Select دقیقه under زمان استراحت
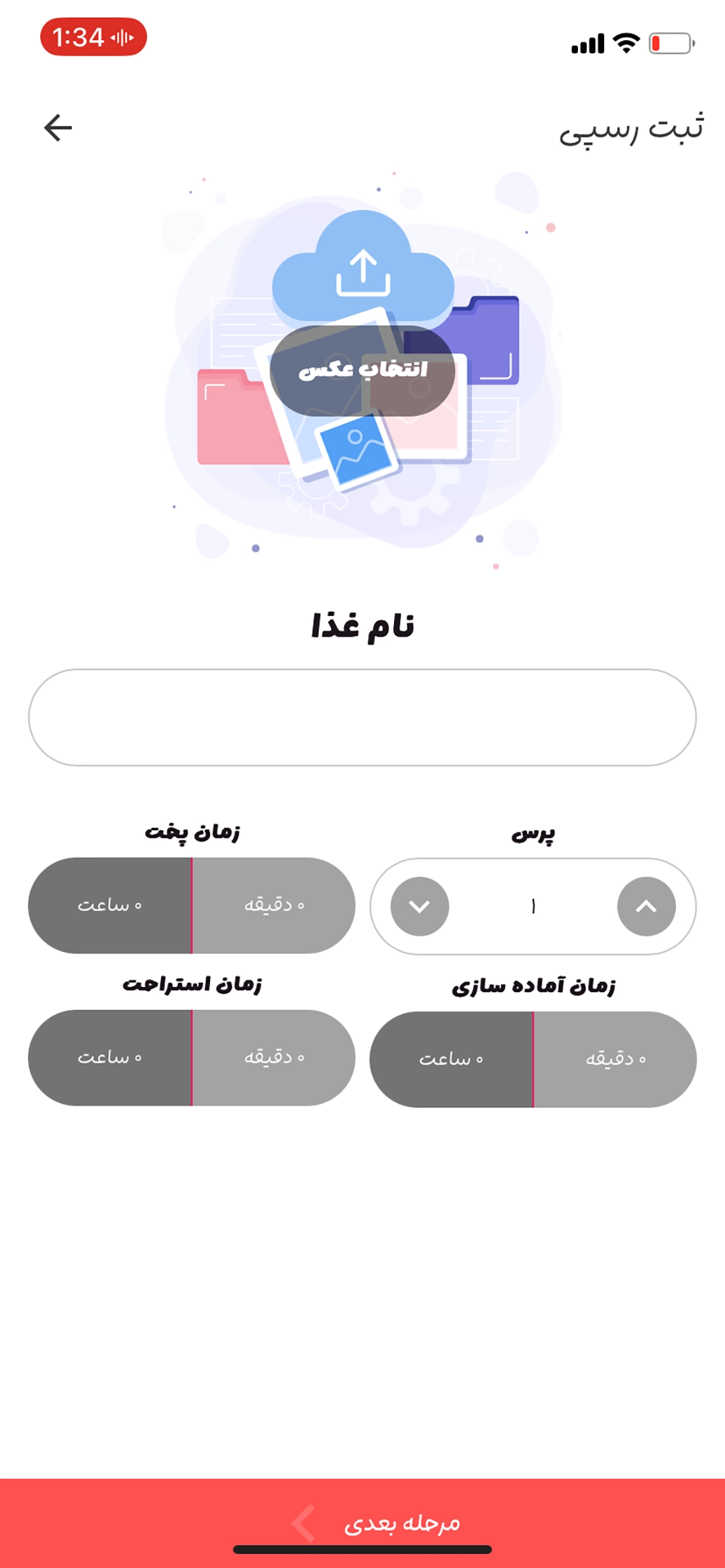The width and height of the screenshot is (725, 1568). pyautogui.click(x=273, y=1057)
